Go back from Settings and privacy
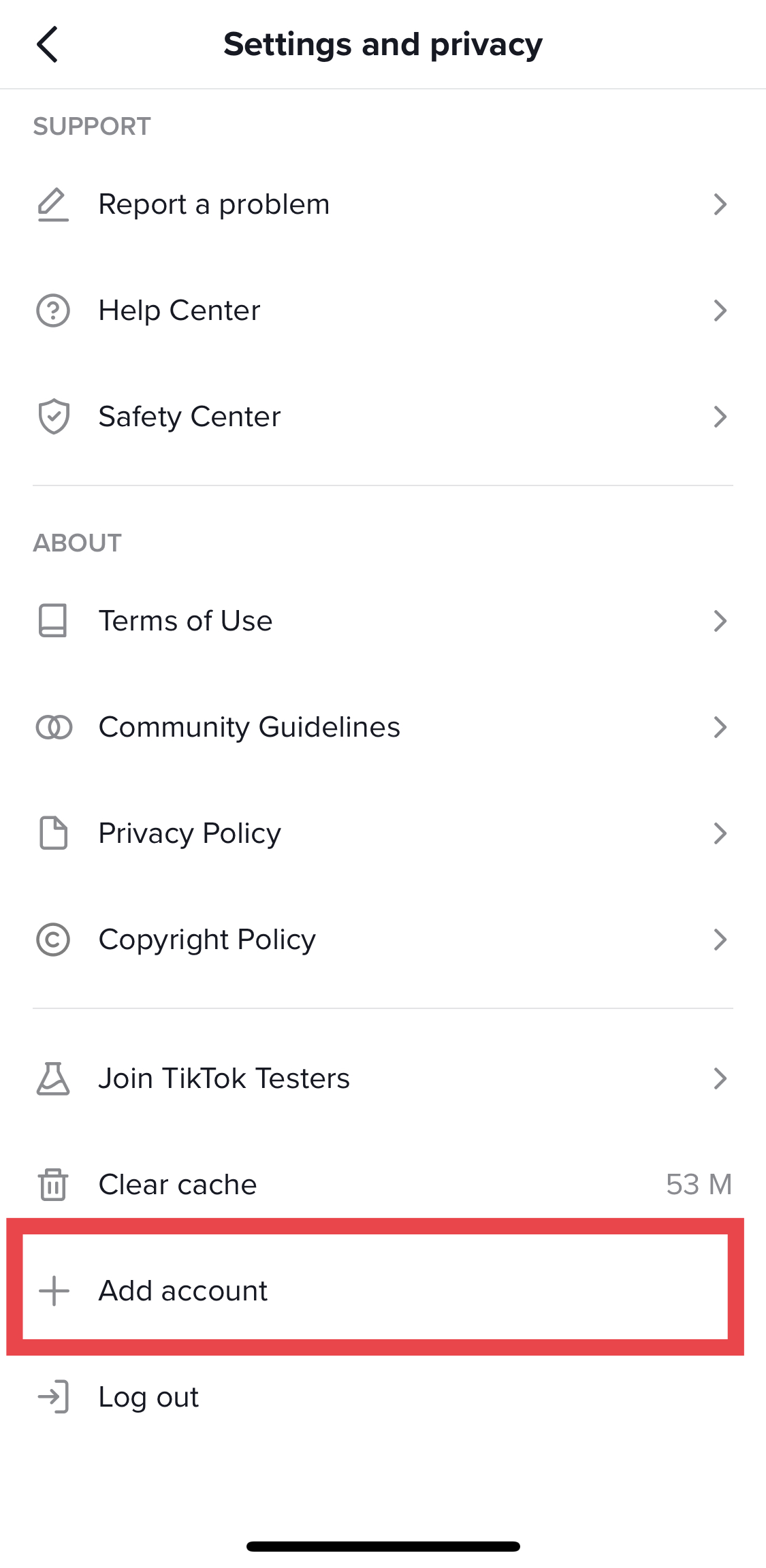 click(x=48, y=45)
